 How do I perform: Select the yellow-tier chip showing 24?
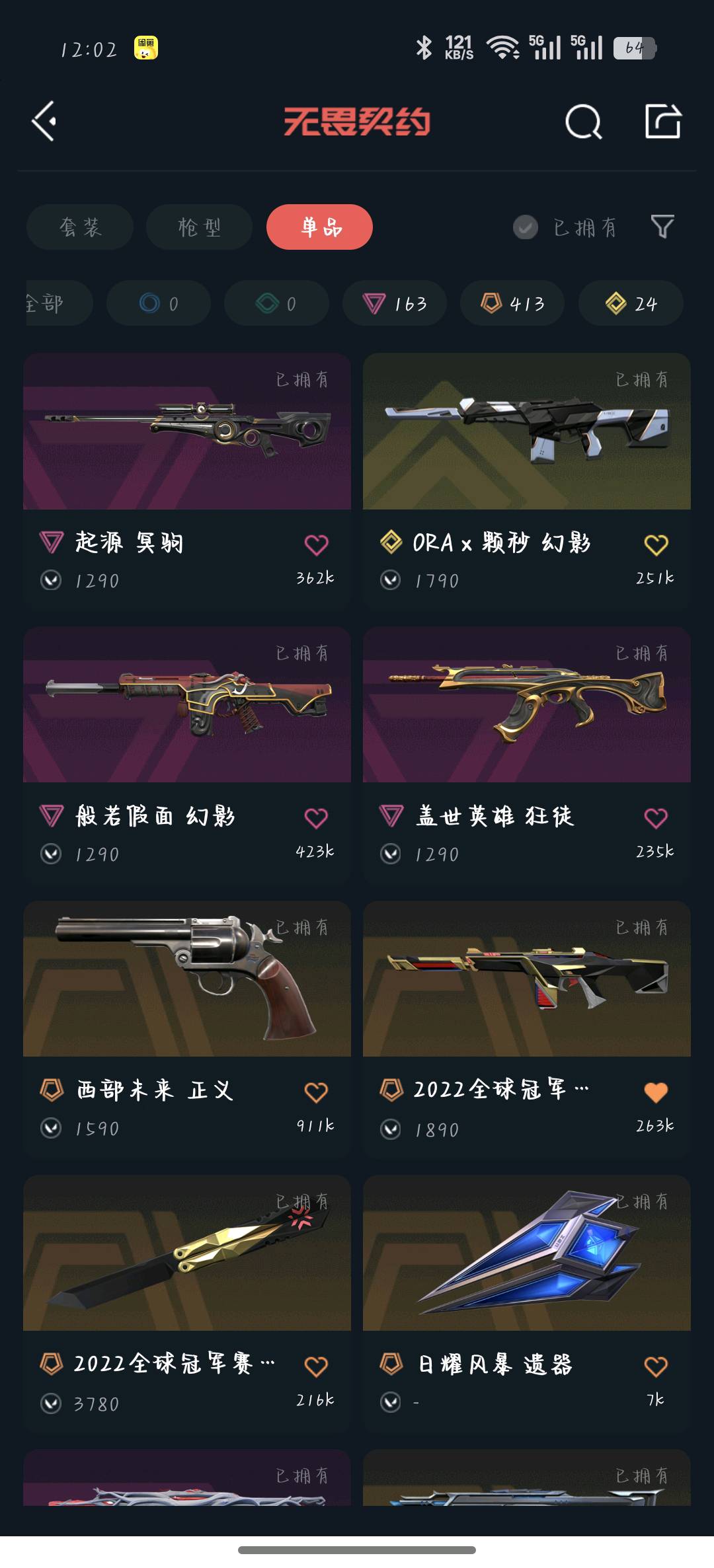click(631, 303)
